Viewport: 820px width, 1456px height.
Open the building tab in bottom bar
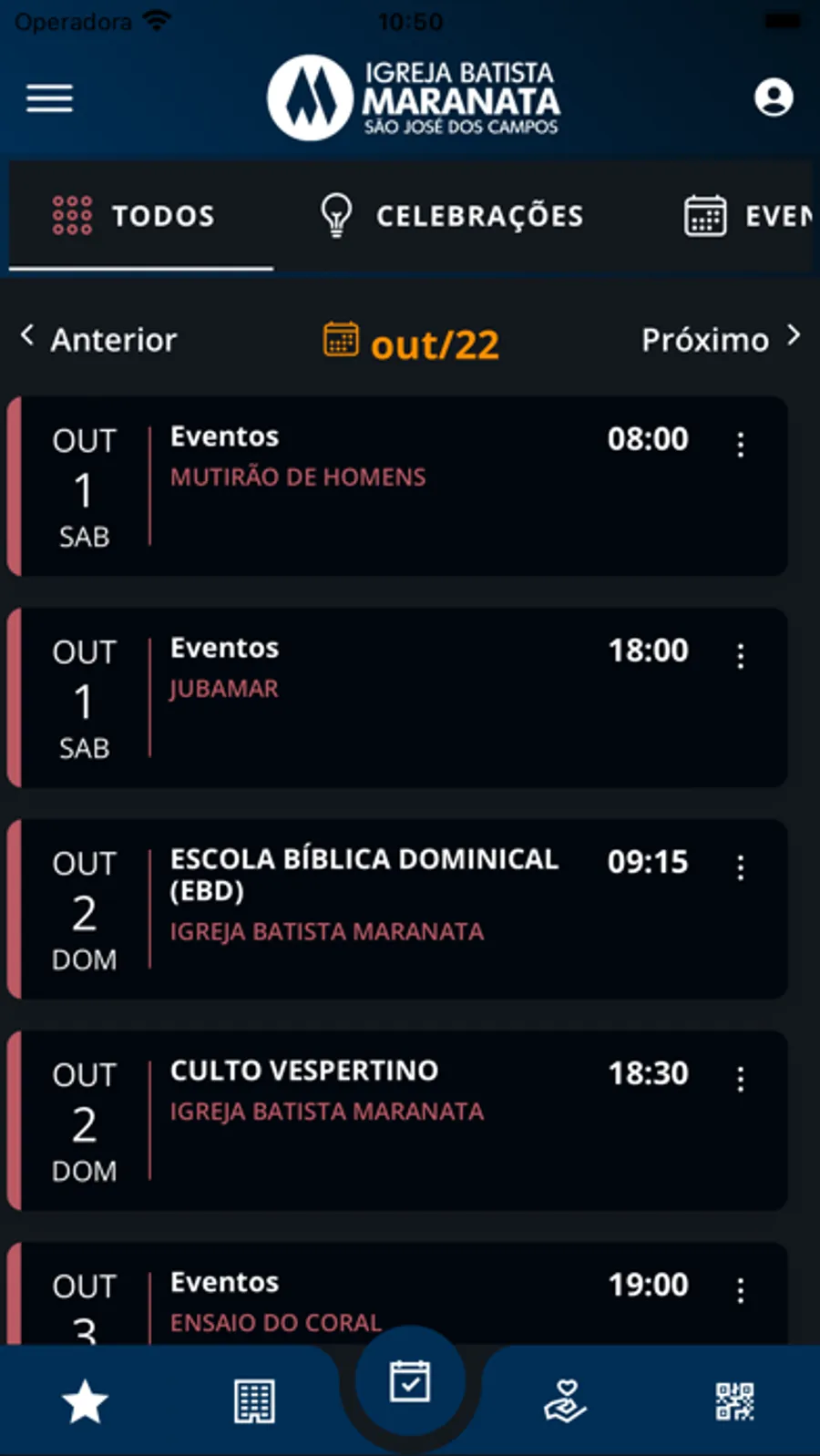[254, 1401]
